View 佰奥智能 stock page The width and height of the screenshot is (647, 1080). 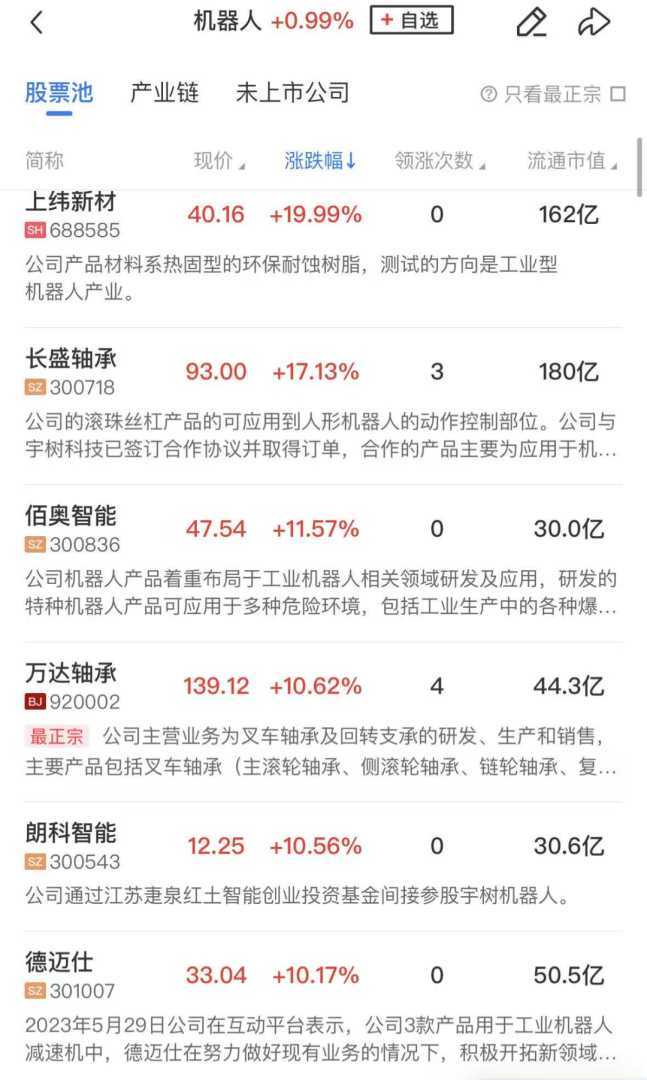(x=71, y=528)
